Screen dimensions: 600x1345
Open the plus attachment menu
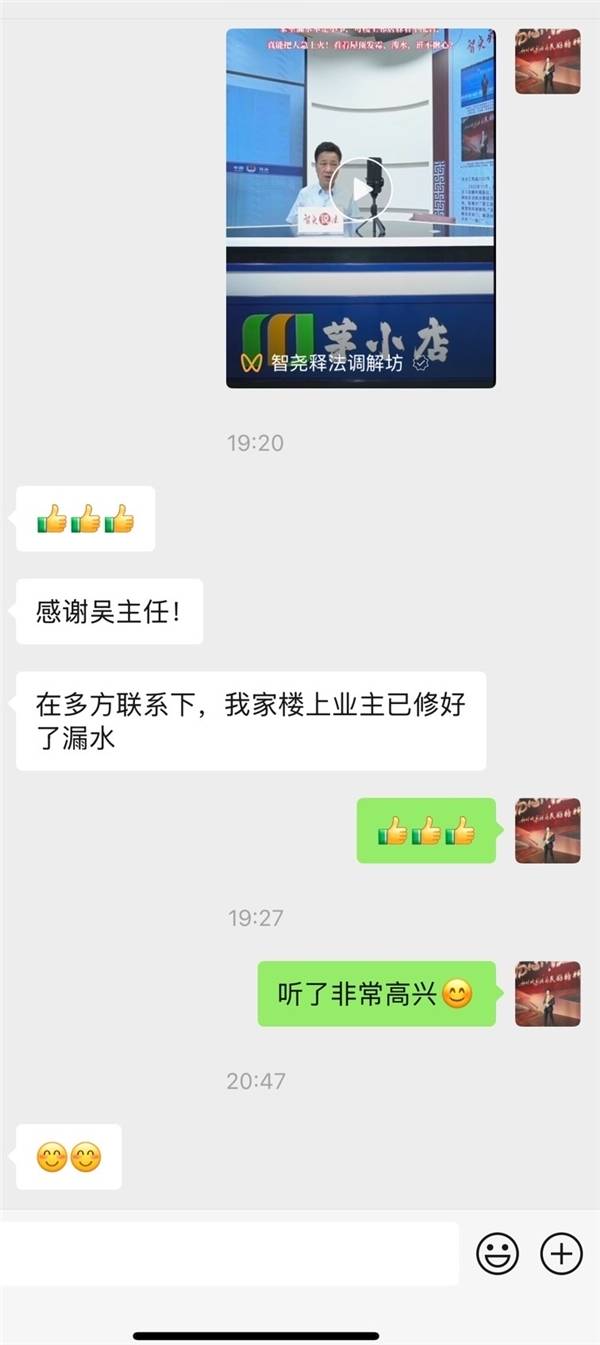[561, 1253]
